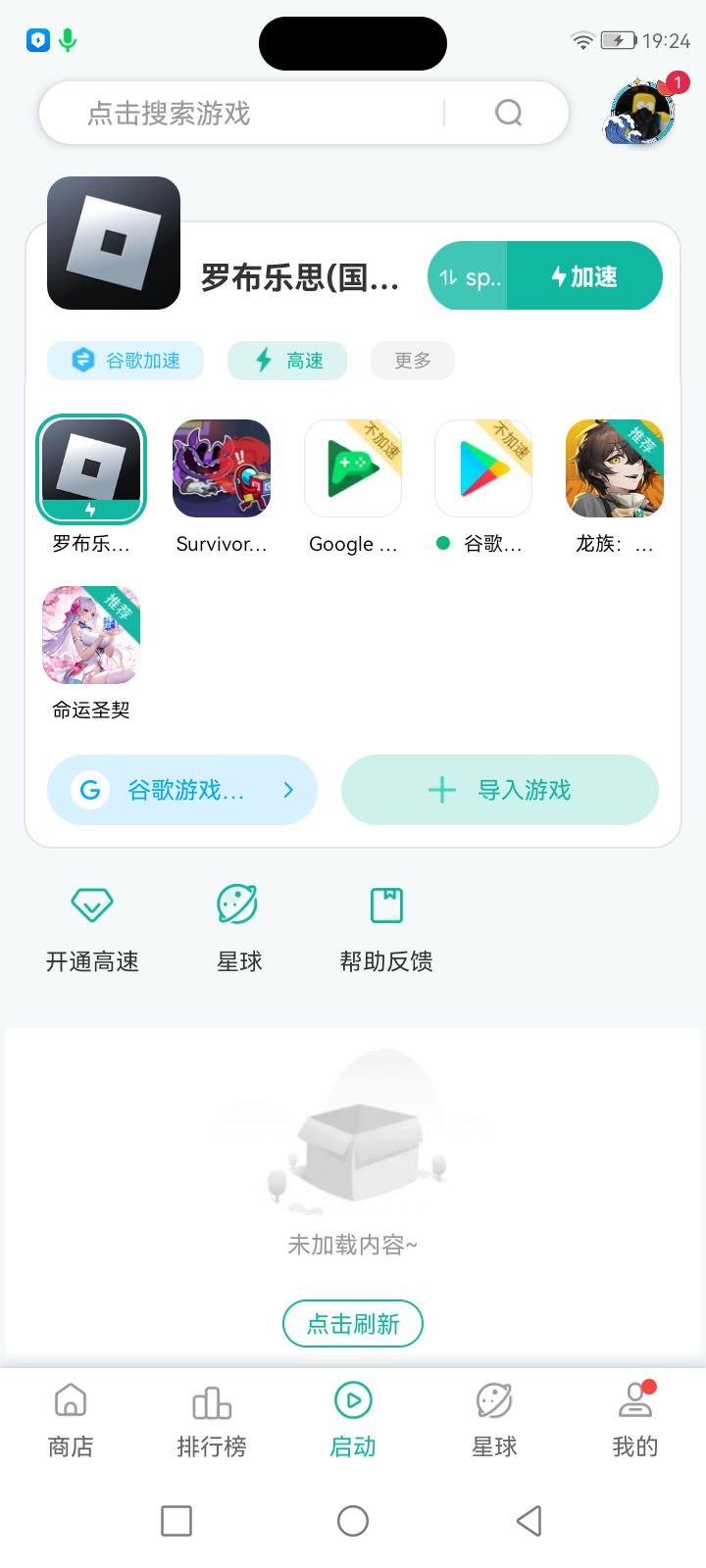Select the Survivor game icon

[x=222, y=470]
